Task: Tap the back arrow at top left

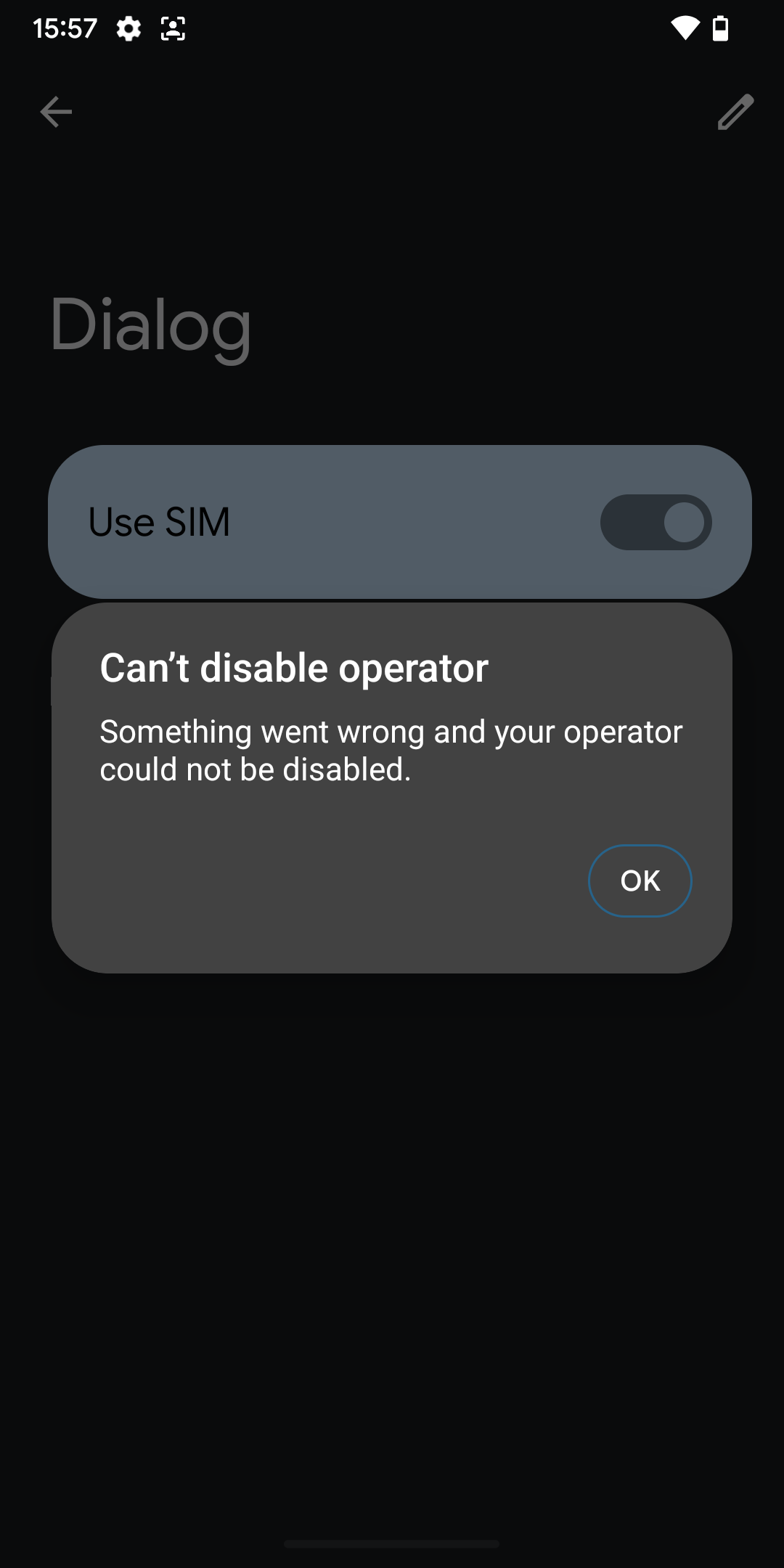Action: coord(55,111)
